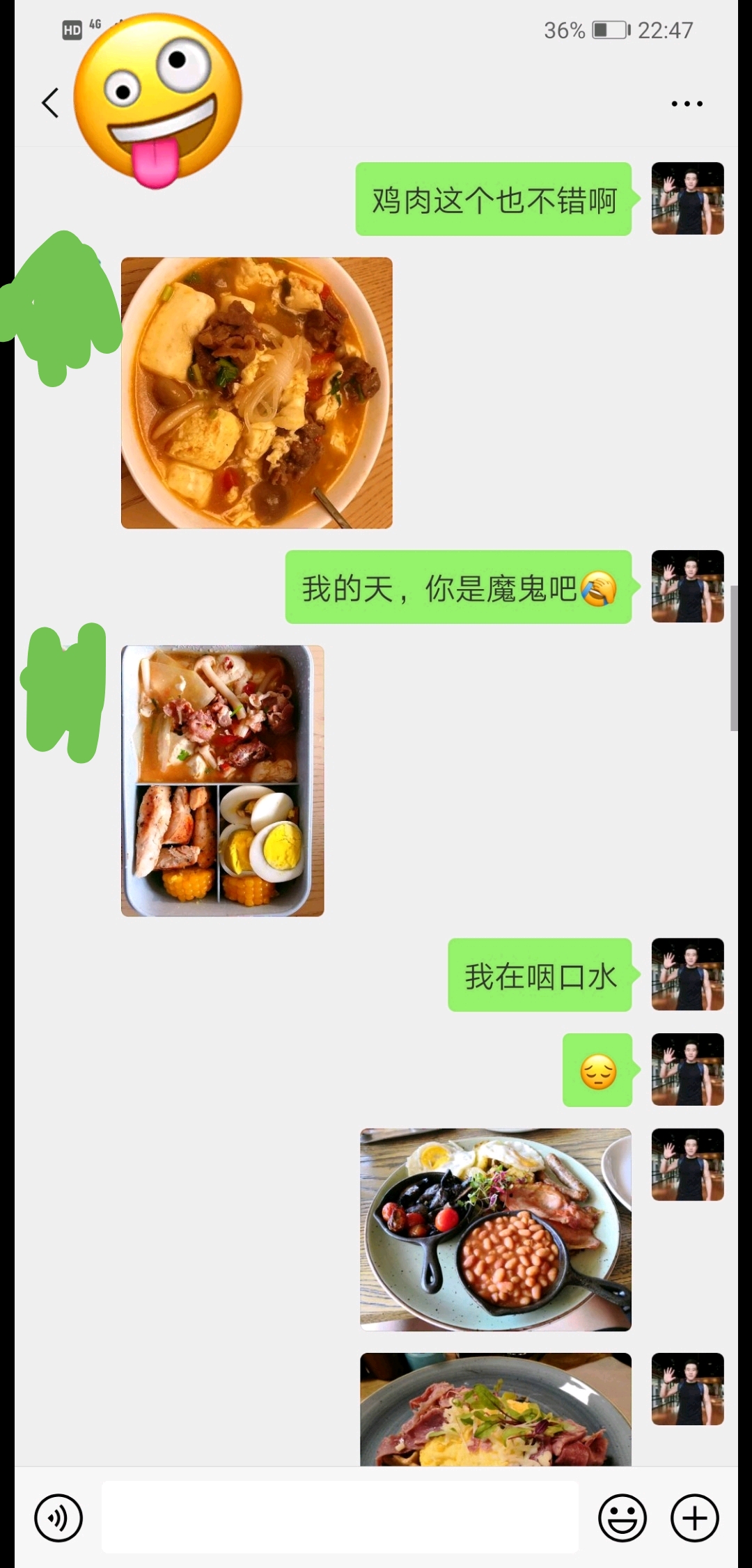752x1568 pixels.
Task: View the baked beans breakfast plate photo
Action: point(496,1230)
